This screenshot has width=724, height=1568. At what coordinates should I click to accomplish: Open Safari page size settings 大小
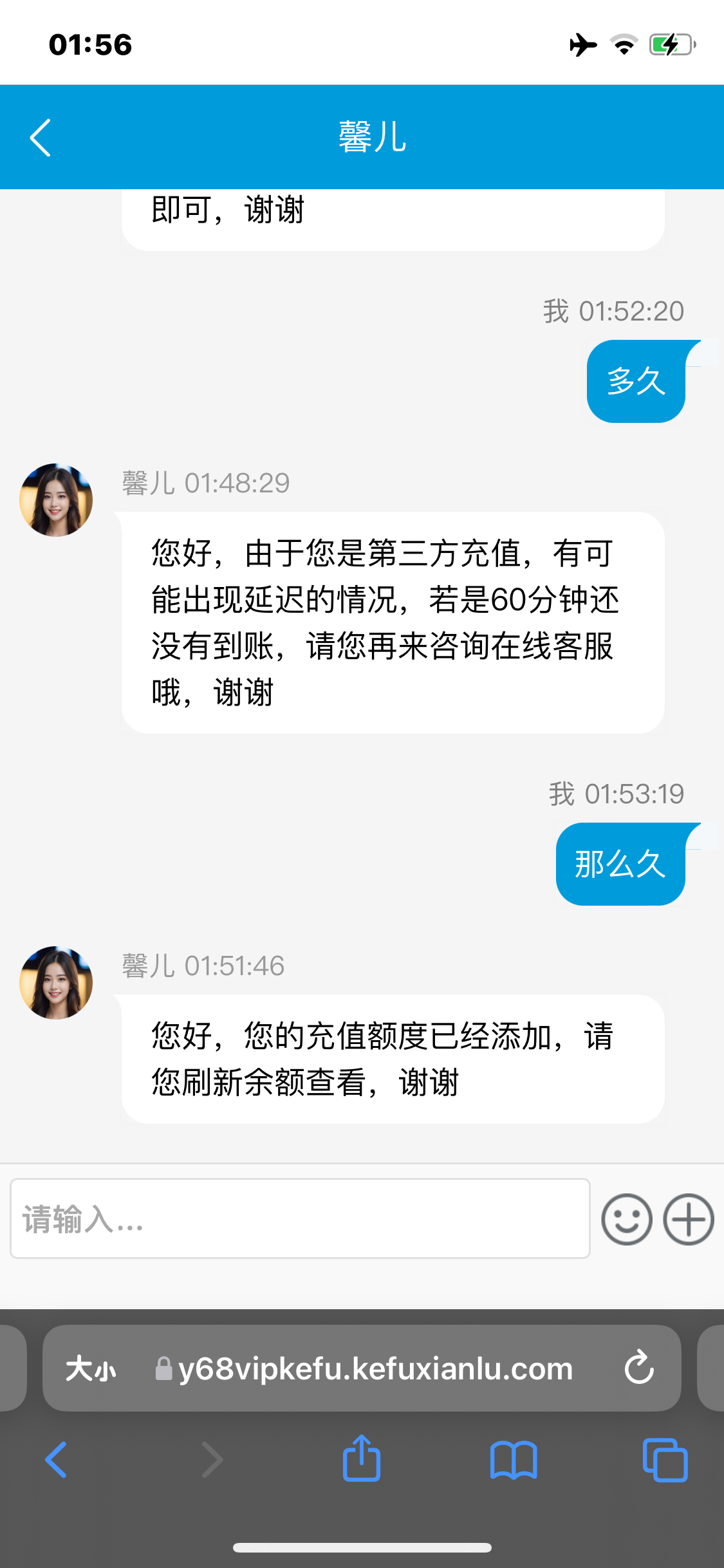(x=91, y=1368)
